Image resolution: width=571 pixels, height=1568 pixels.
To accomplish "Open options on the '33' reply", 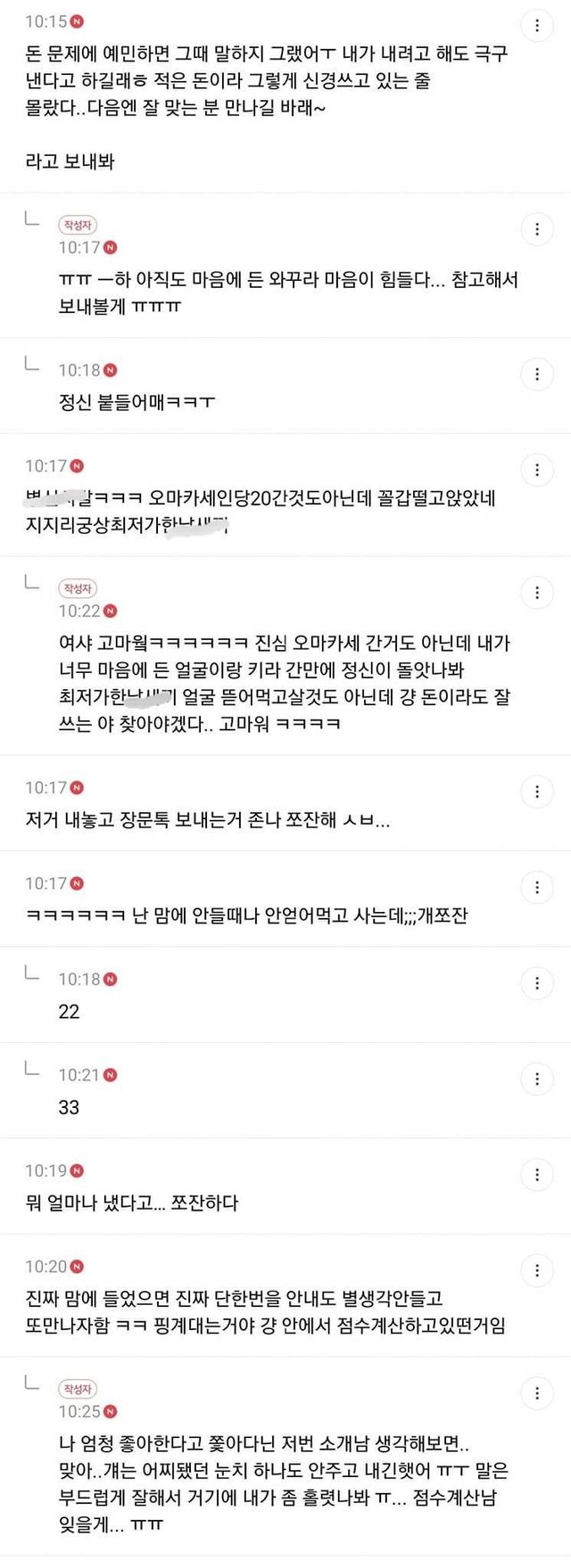I will [x=537, y=1079].
